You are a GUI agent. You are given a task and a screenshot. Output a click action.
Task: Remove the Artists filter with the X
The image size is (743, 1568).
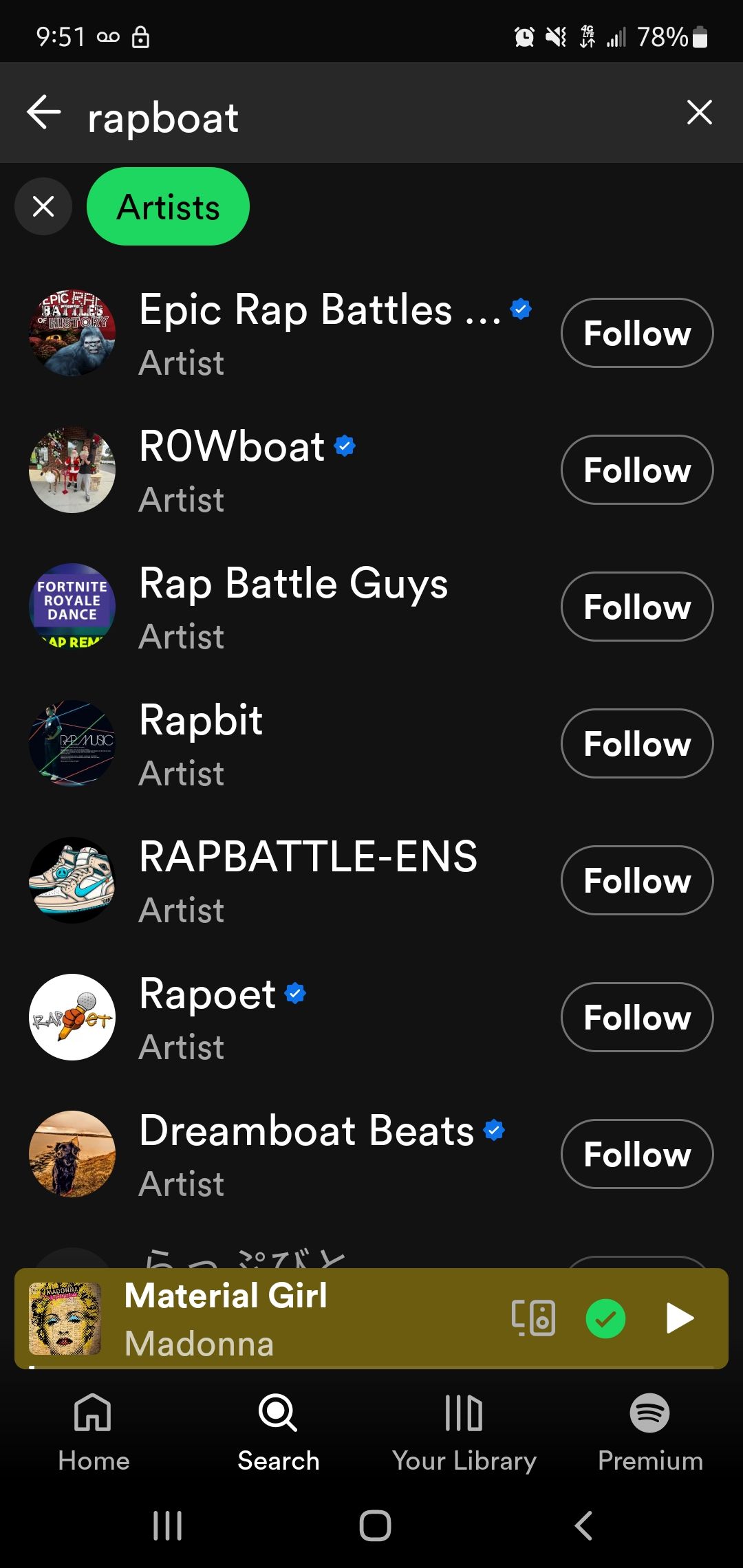click(43, 206)
